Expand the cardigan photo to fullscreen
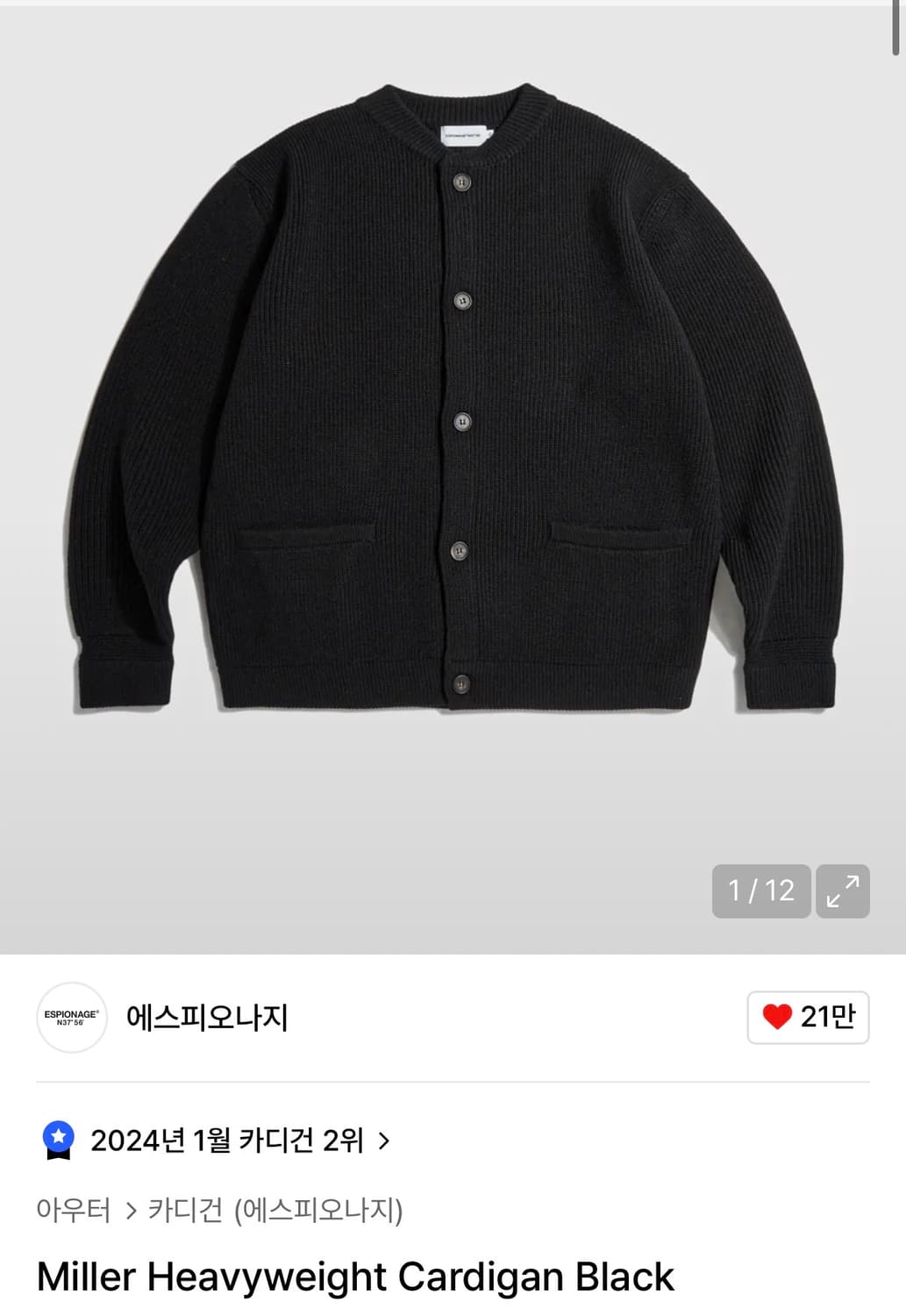Image resolution: width=906 pixels, height=1316 pixels. pos(841,891)
